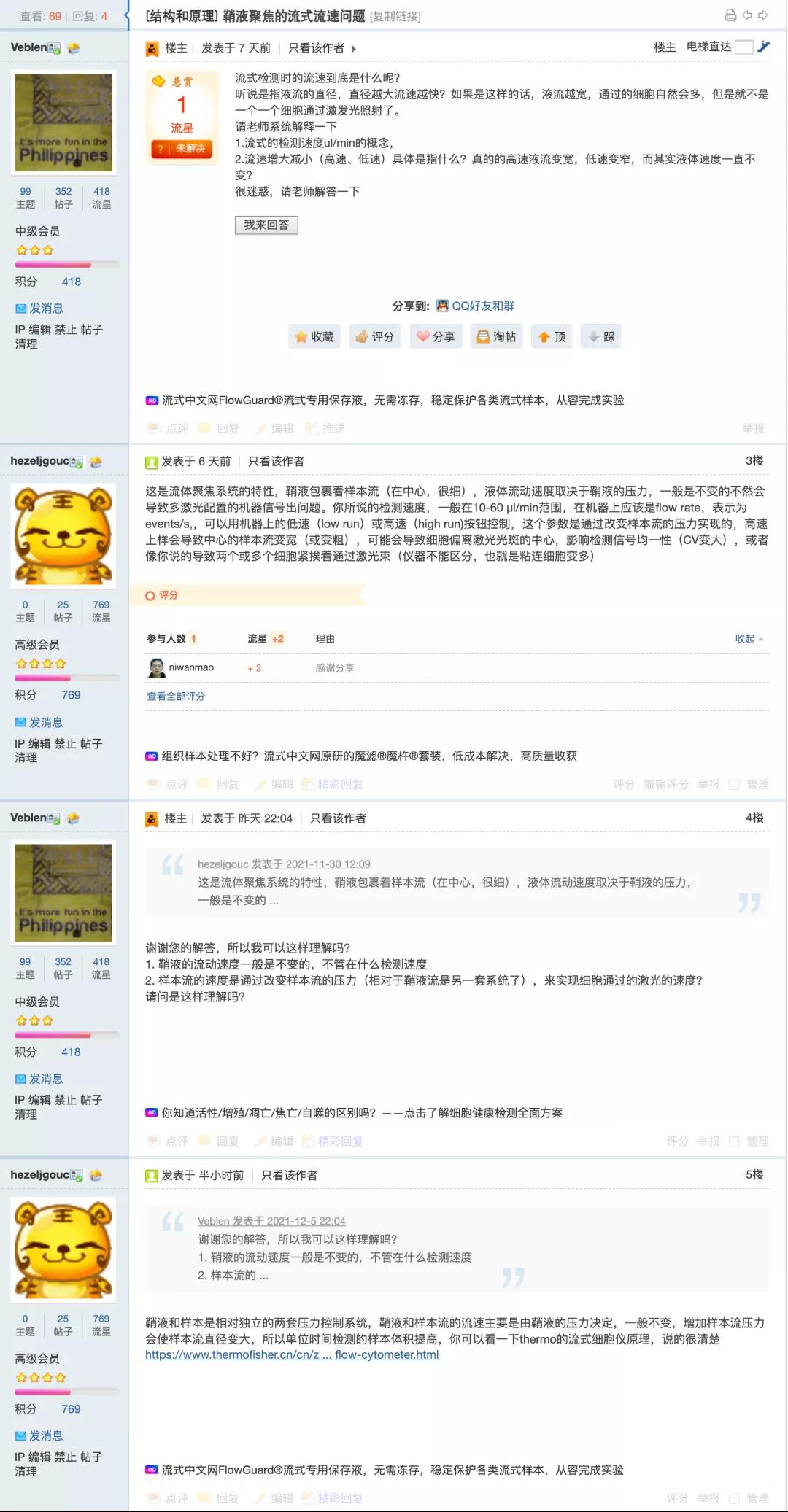Upvote the thread with 顶
This screenshot has height=1512, width=788.
point(552,336)
